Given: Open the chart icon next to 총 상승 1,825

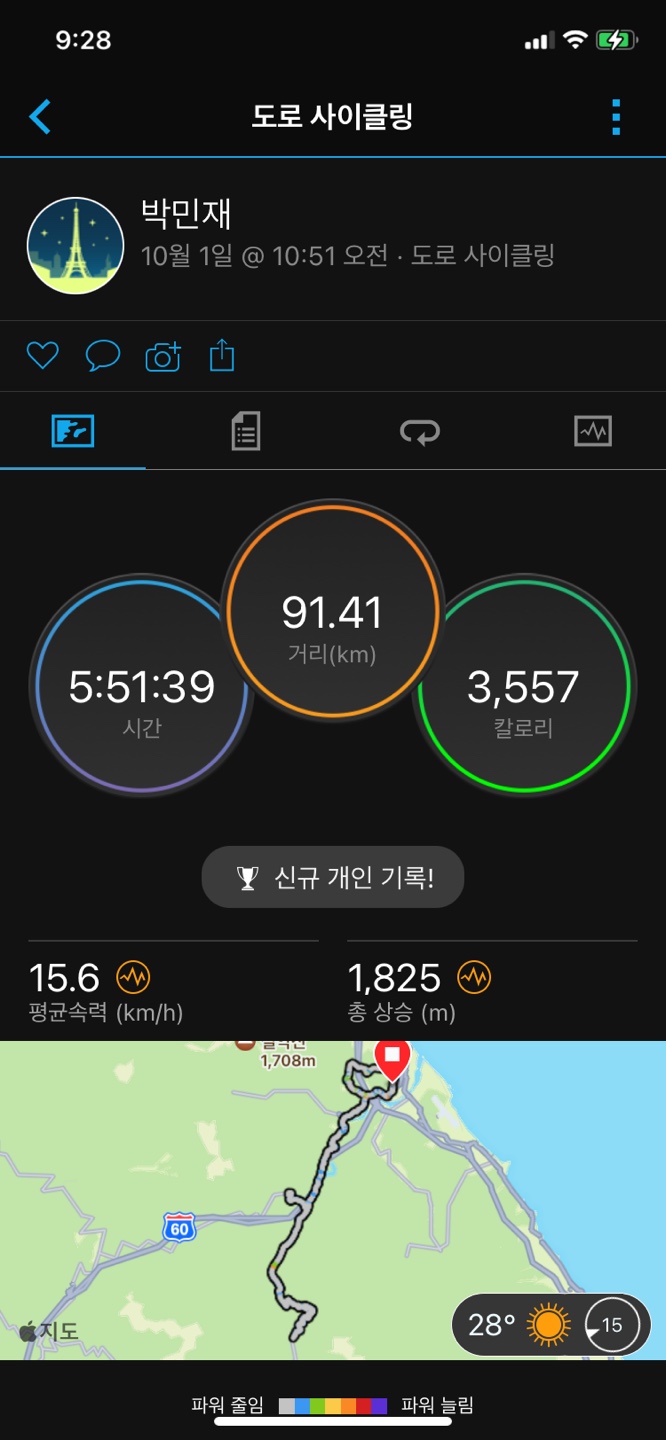Looking at the screenshot, I should point(474,977).
